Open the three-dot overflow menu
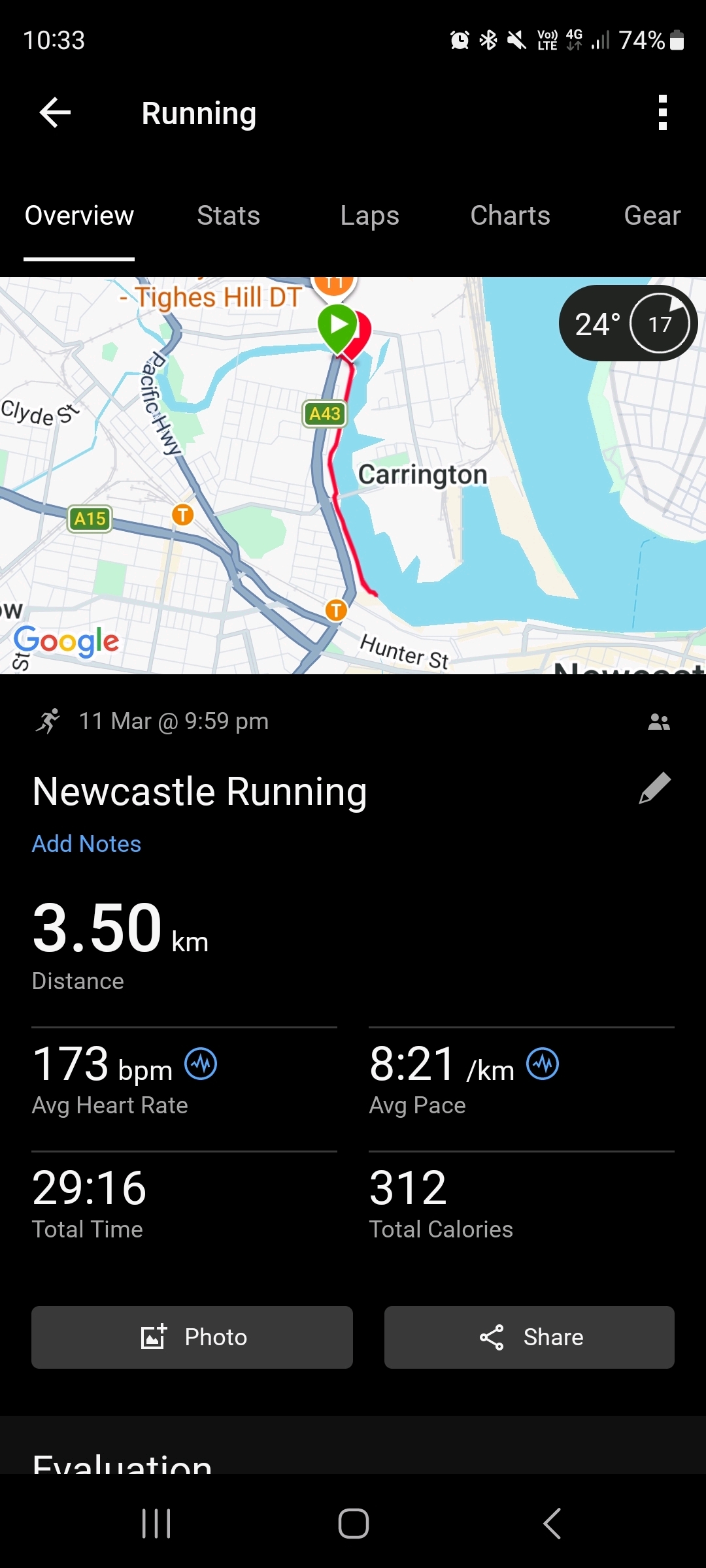Viewport: 706px width, 1568px height. pos(662,113)
